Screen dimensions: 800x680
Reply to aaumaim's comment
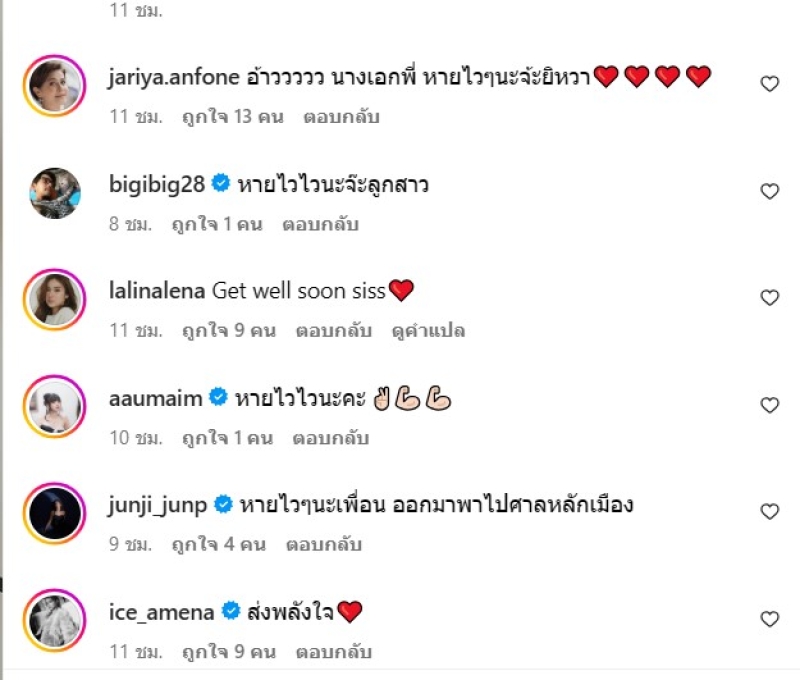point(331,438)
